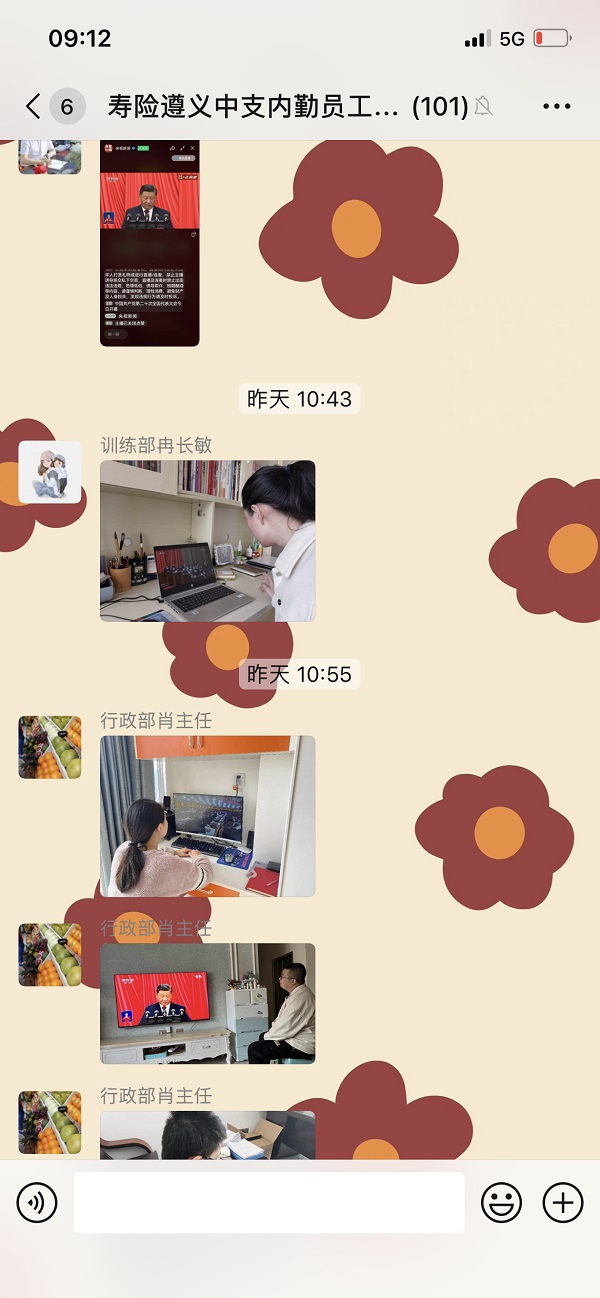View the photo sent by 训练部冉长敏
This screenshot has height=1298, width=600.
(x=207, y=540)
